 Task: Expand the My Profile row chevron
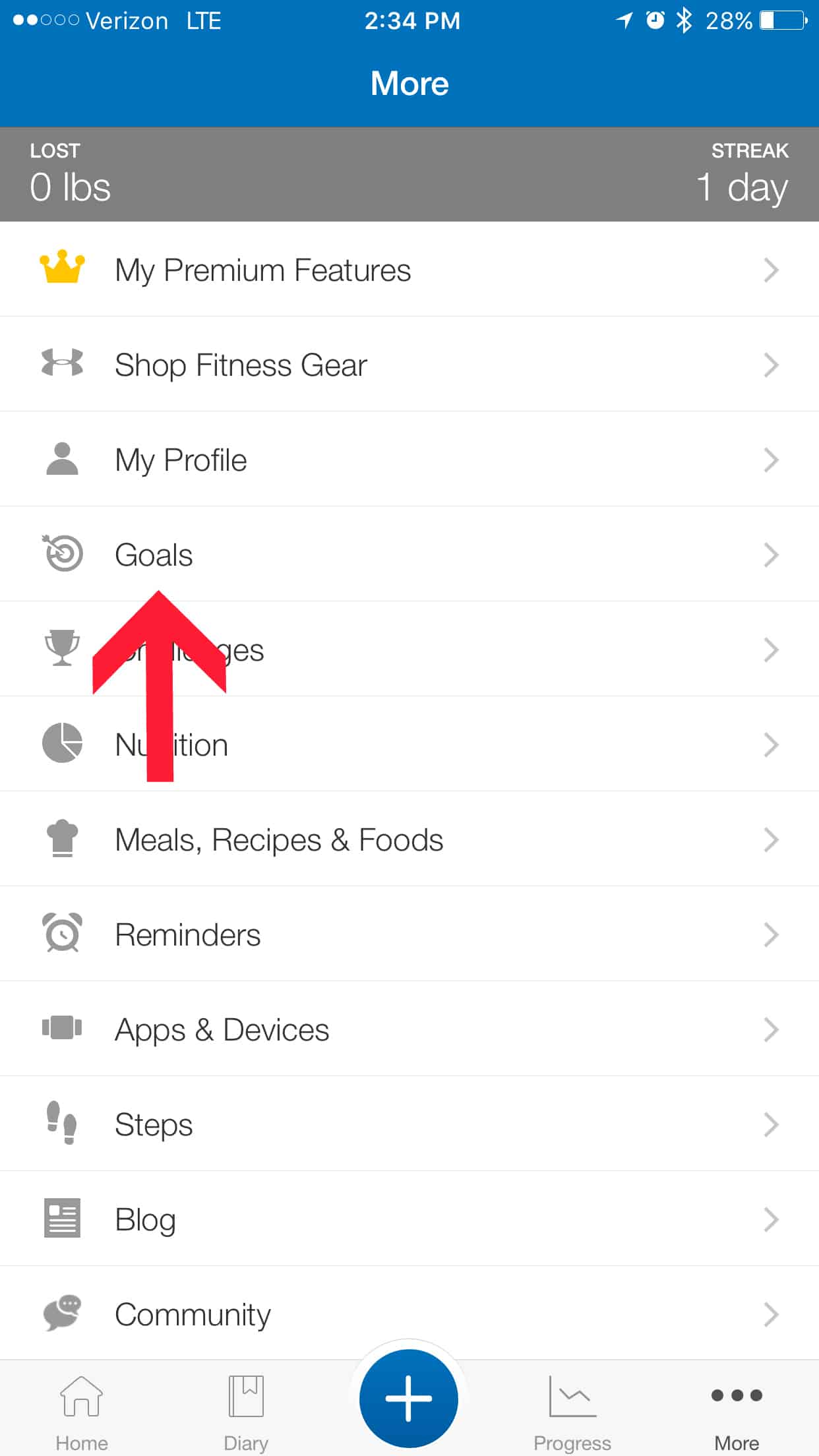click(770, 460)
